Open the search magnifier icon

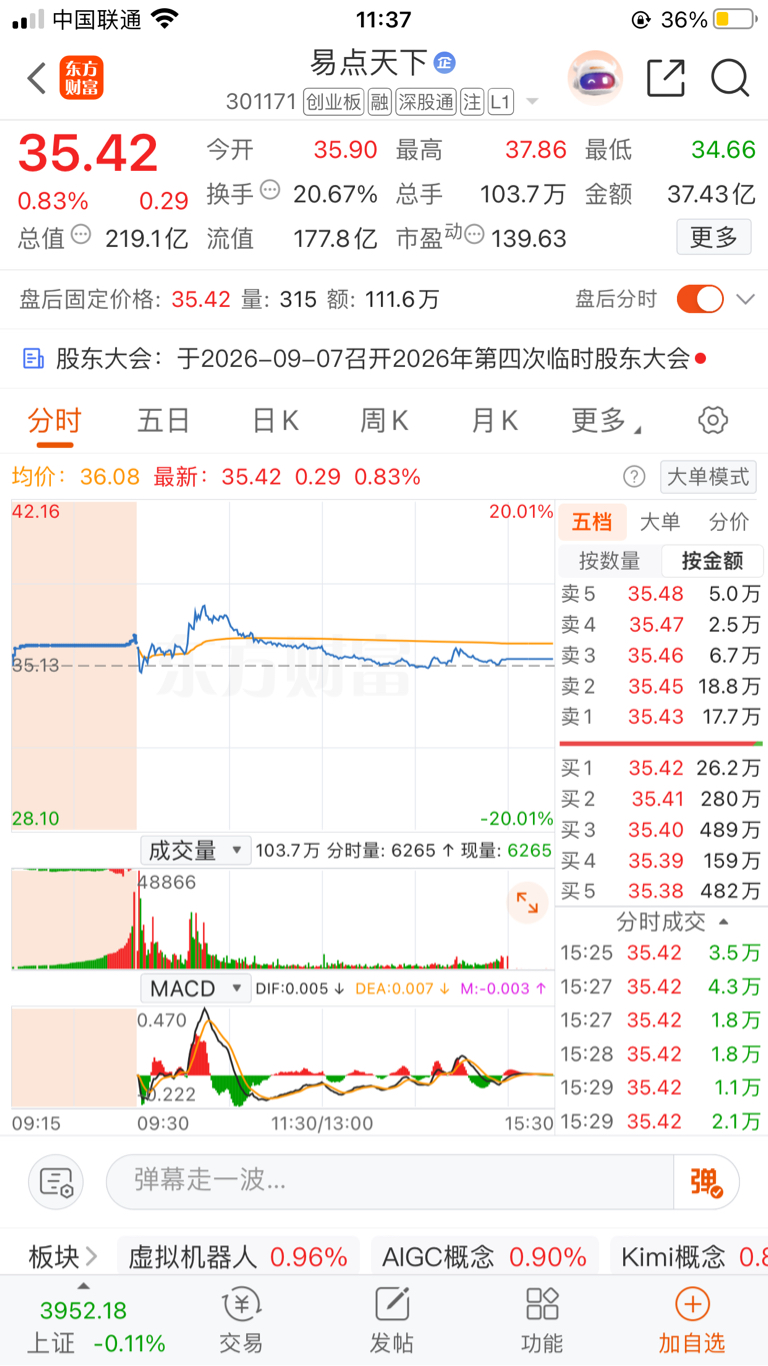[x=730, y=78]
